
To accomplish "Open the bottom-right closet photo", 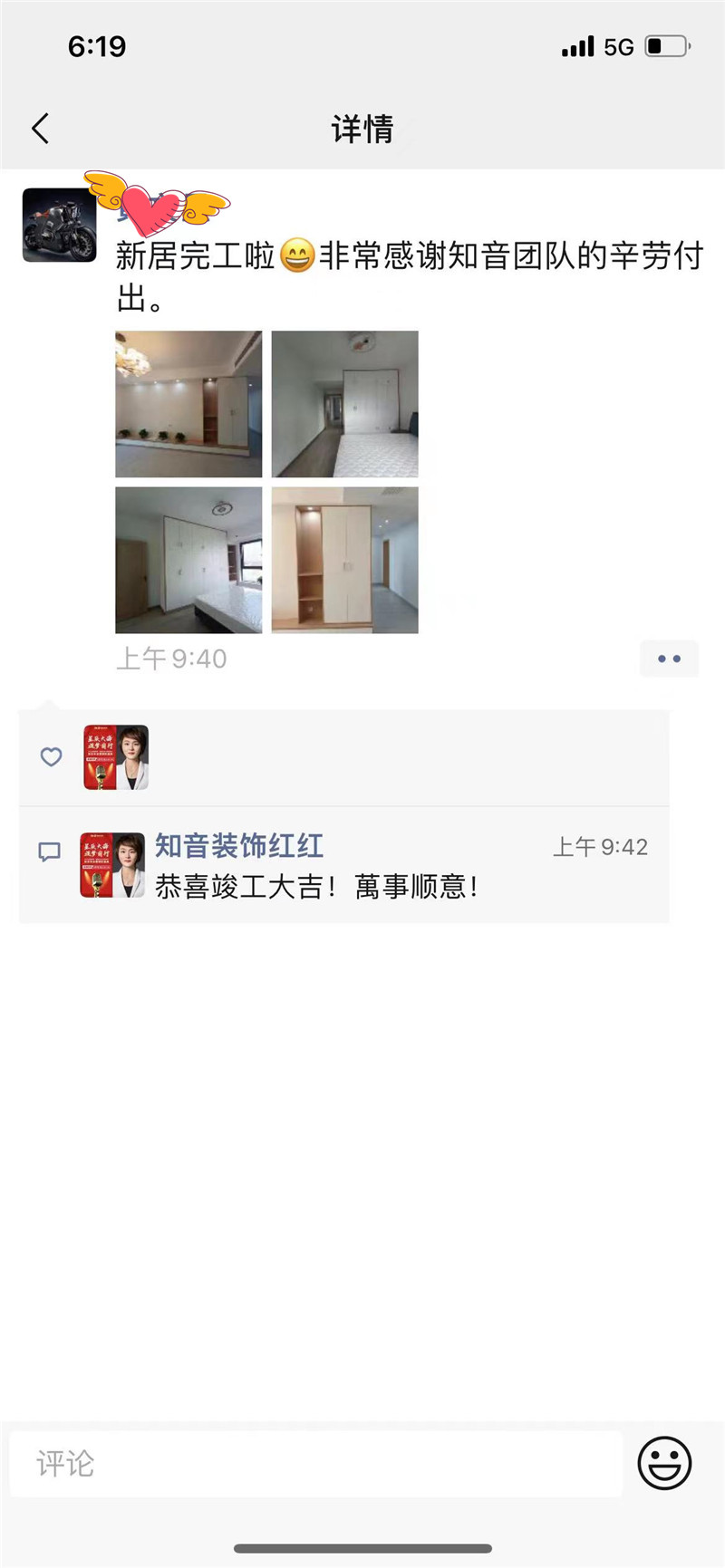I will (344, 560).
